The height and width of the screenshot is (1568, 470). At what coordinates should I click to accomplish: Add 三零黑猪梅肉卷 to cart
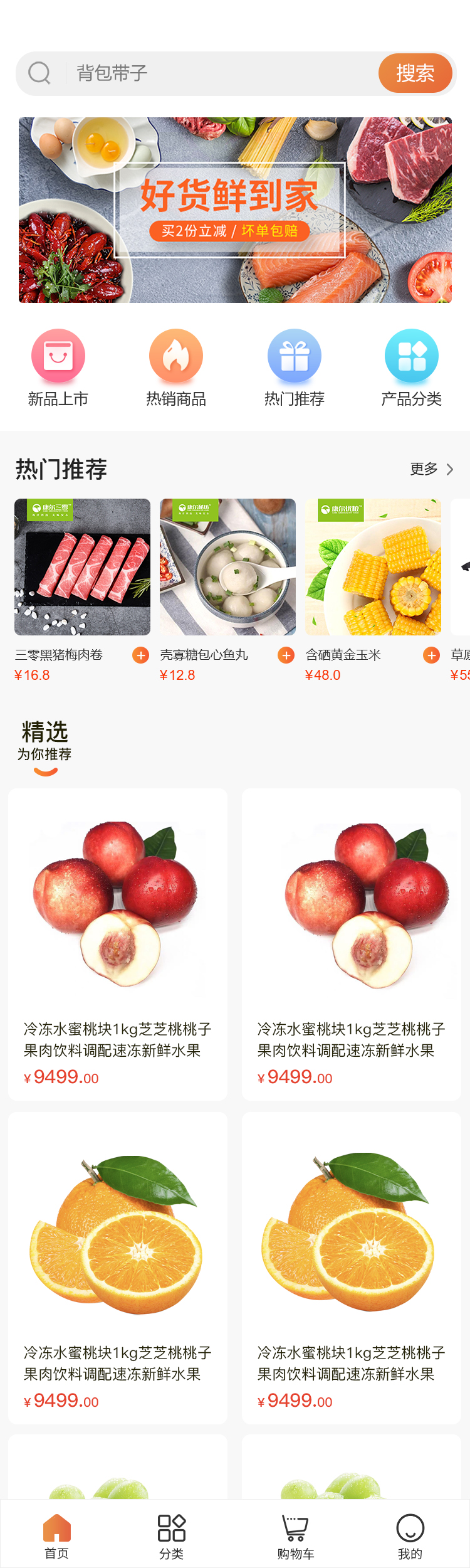click(x=141, y=655)
